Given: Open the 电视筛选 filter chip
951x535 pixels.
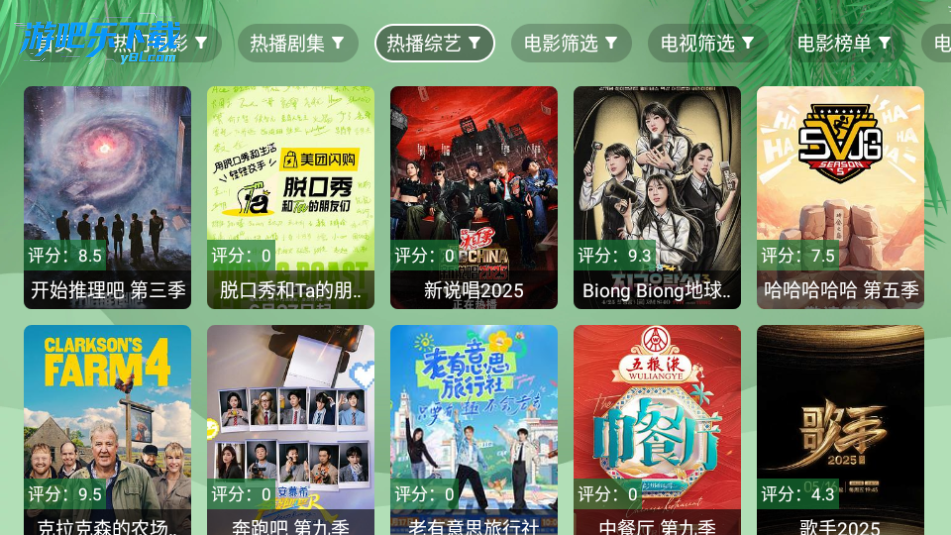Looking at the screenshot, I should (708, 43).
